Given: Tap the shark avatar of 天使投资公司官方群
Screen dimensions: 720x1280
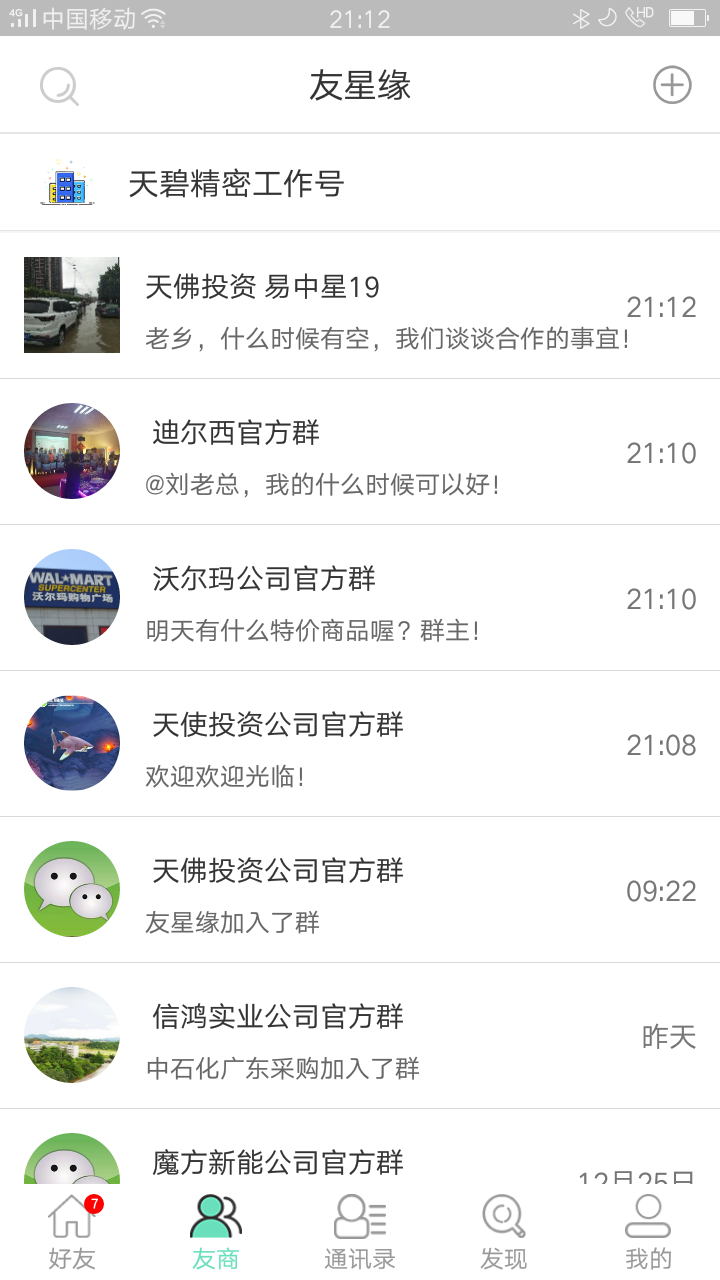Looking at the screenshot, I should pos(71,743).
